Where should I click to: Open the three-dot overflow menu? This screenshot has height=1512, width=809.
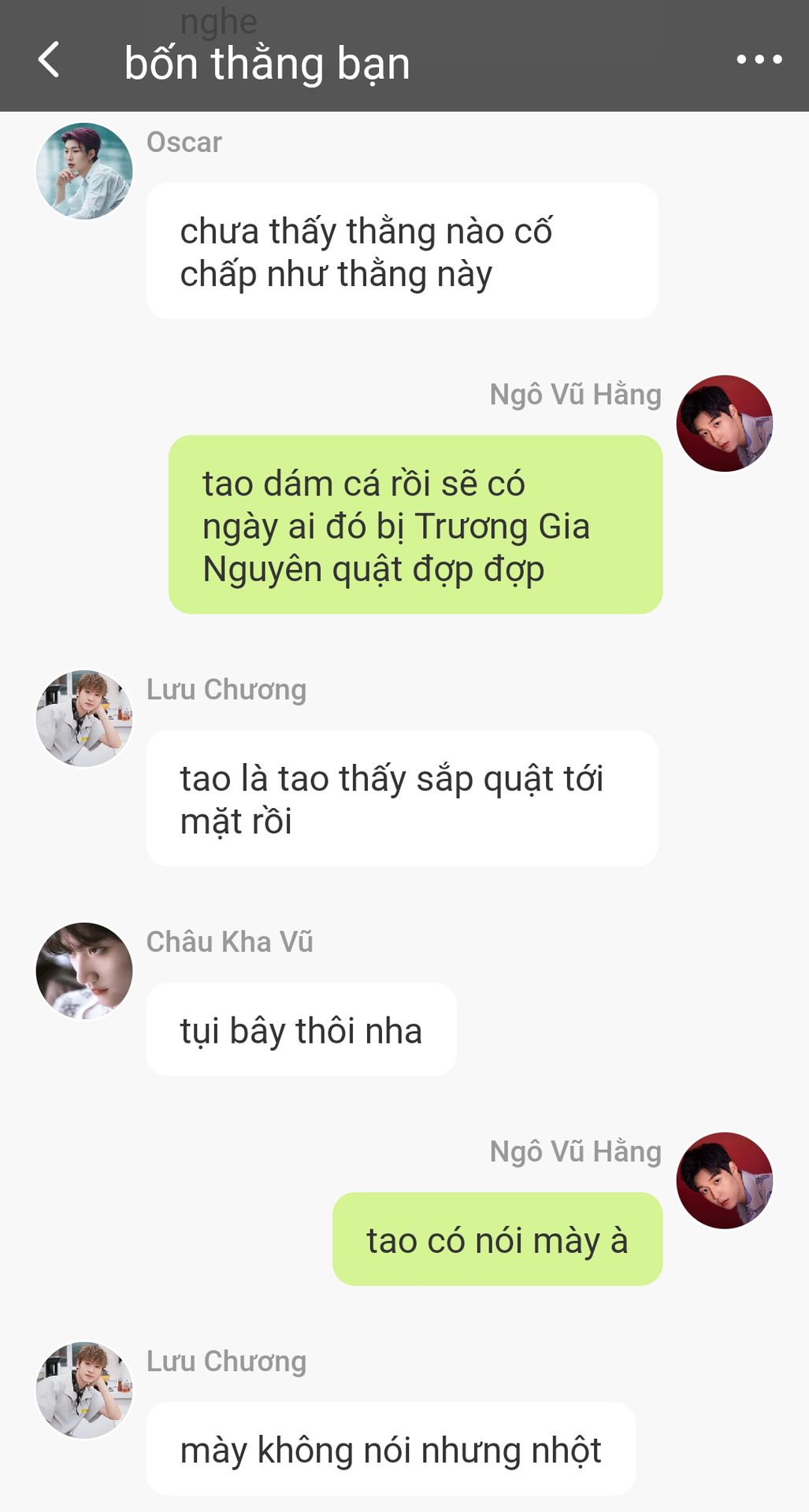coord(759,59)
